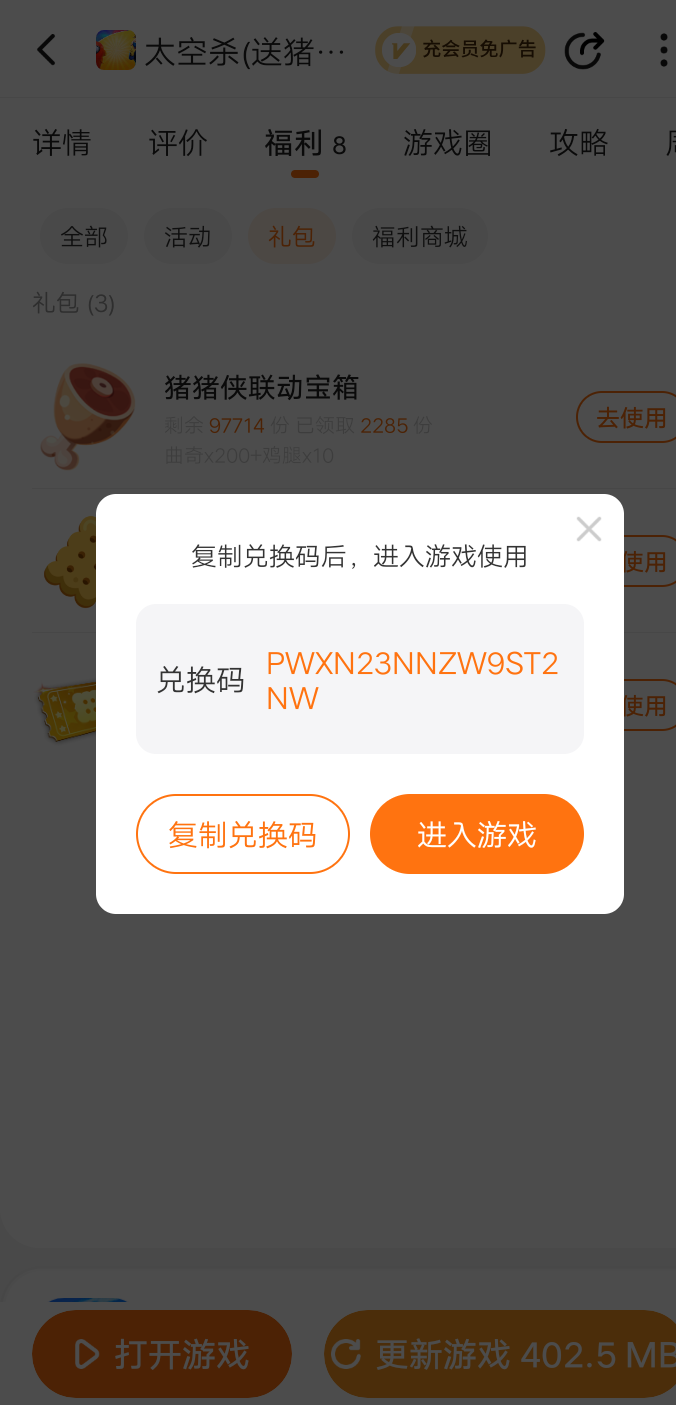Tap the 充会员免广告 membership badge
Viewport: 676px width, 1405px height.
point(460,50)
